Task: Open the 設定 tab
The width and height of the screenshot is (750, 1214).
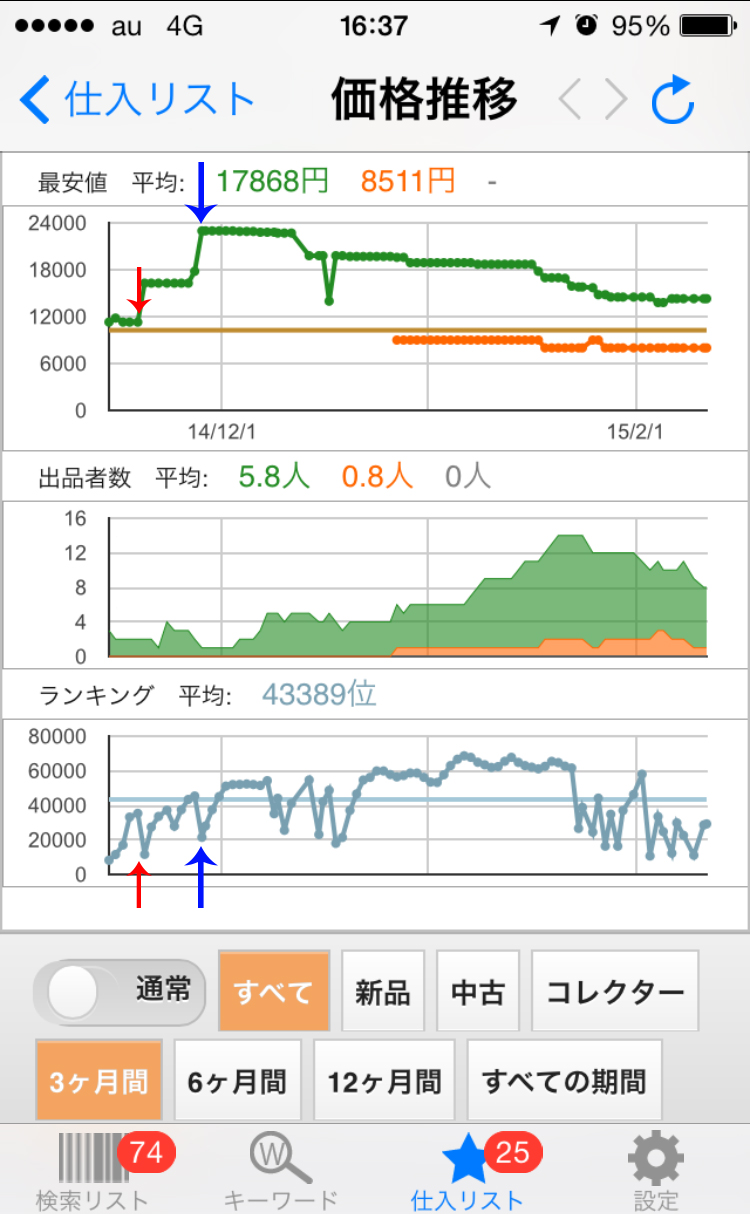Action: coord(656,1170)
